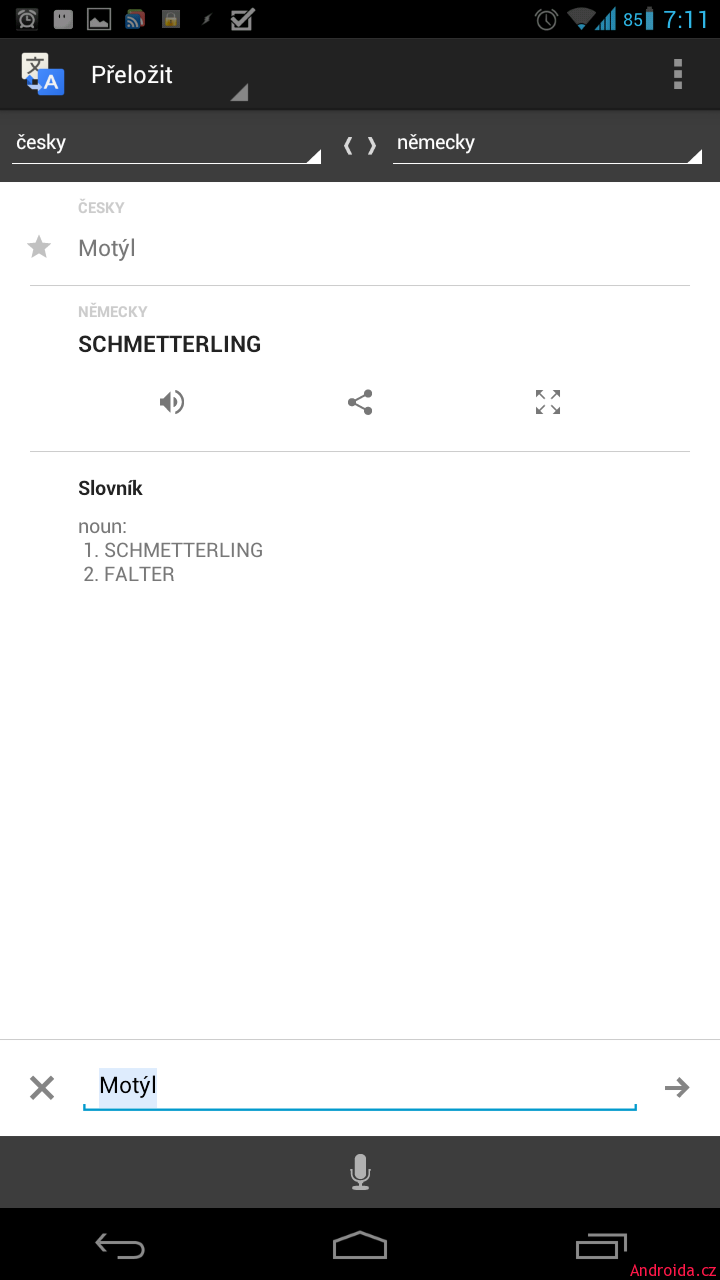
Task: Share the translation
Action: 360,402
